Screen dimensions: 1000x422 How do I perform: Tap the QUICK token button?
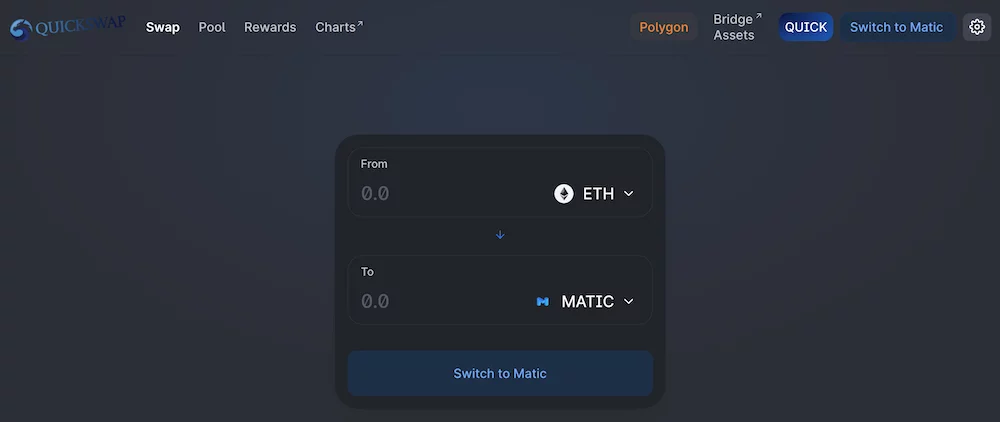[806, 27]
